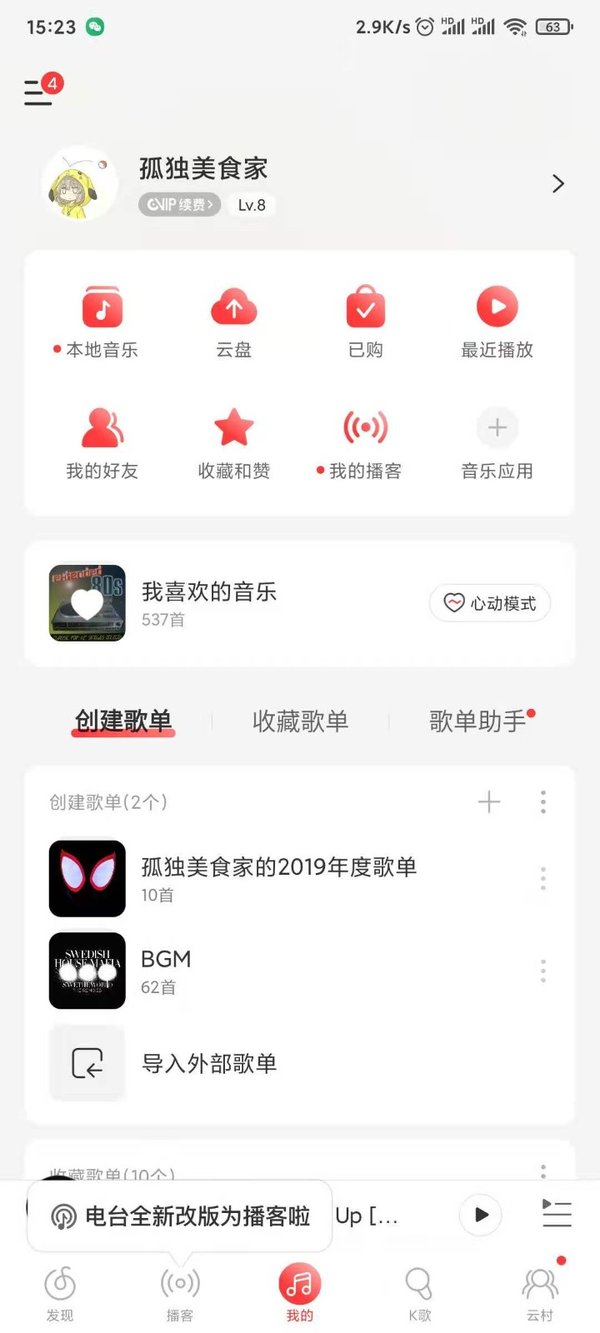Viewport: 600px width, 1333px height.
Task: Switch to 歌单助手 tab
Action: point(478,721)
